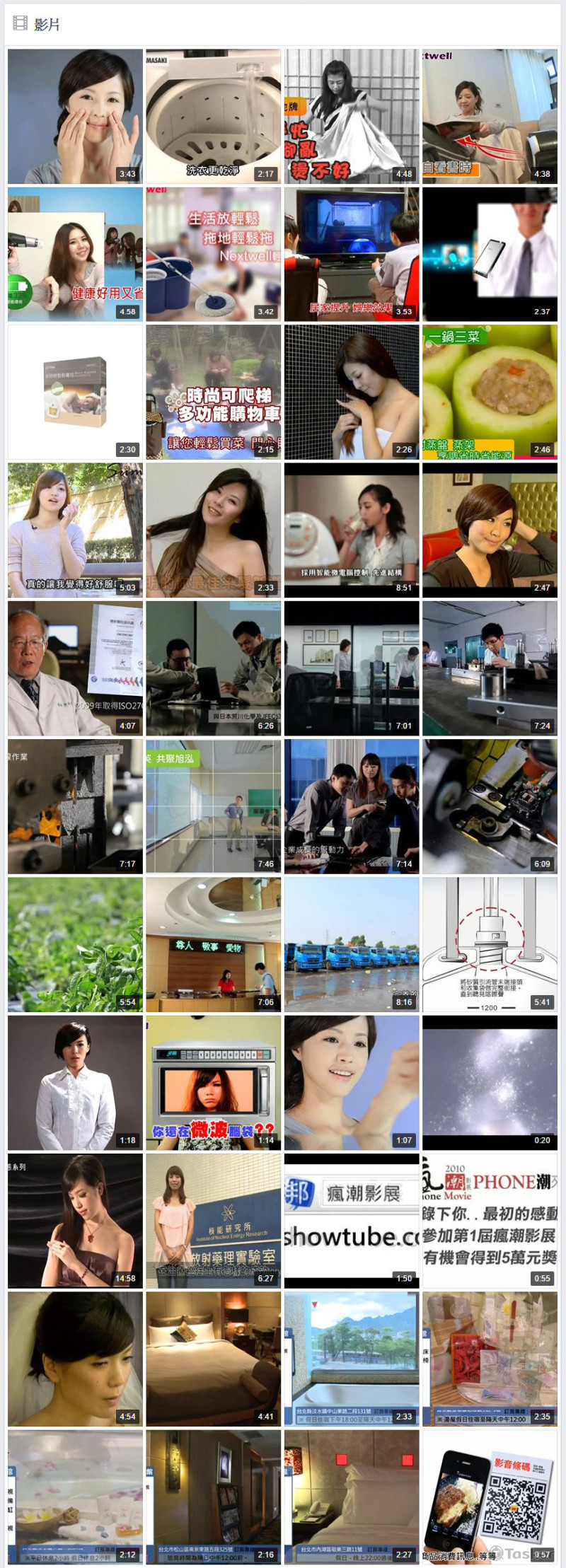The image size is (566, 1568).
Task: Play the 2:17 washing machine video
Action: click(x=213, y=116)
